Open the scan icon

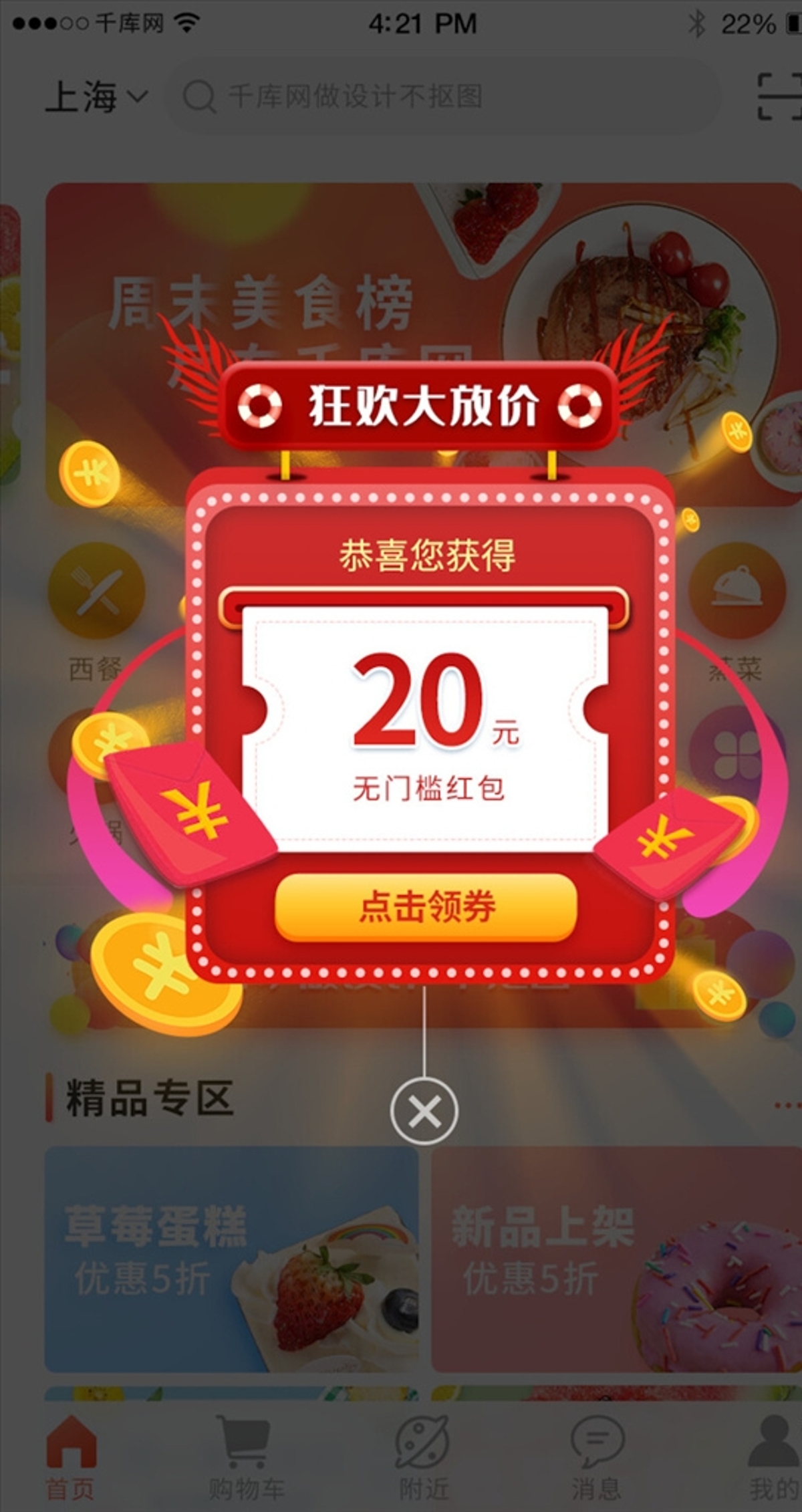click(x=779, y=98)
